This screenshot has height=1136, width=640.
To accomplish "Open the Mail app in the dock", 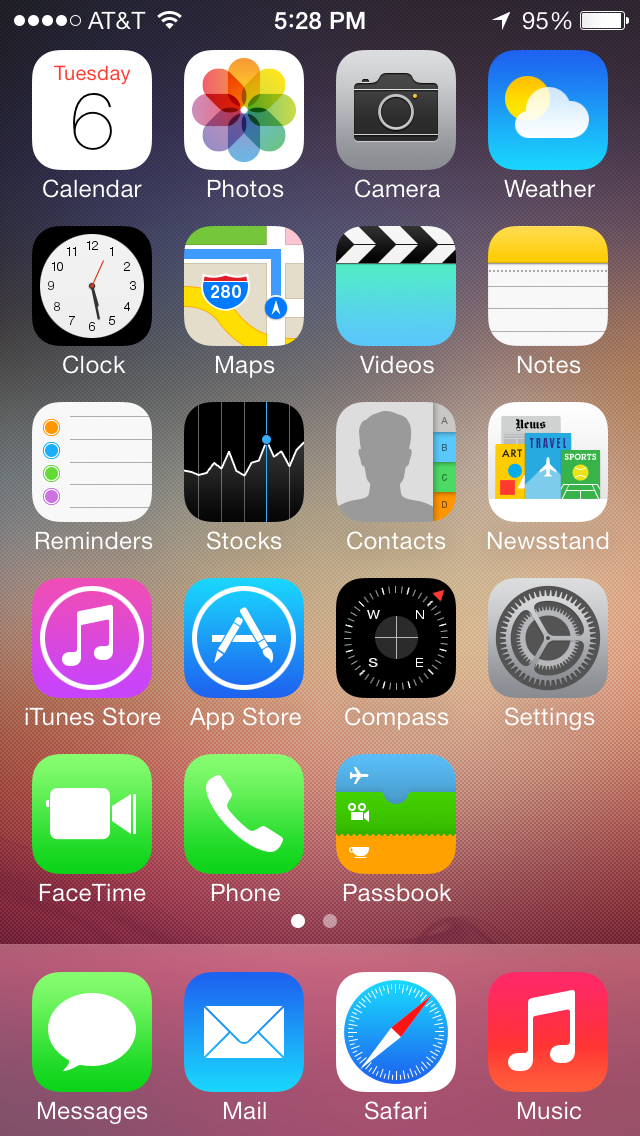I will pyautogui.click(x=244, y=1032).
